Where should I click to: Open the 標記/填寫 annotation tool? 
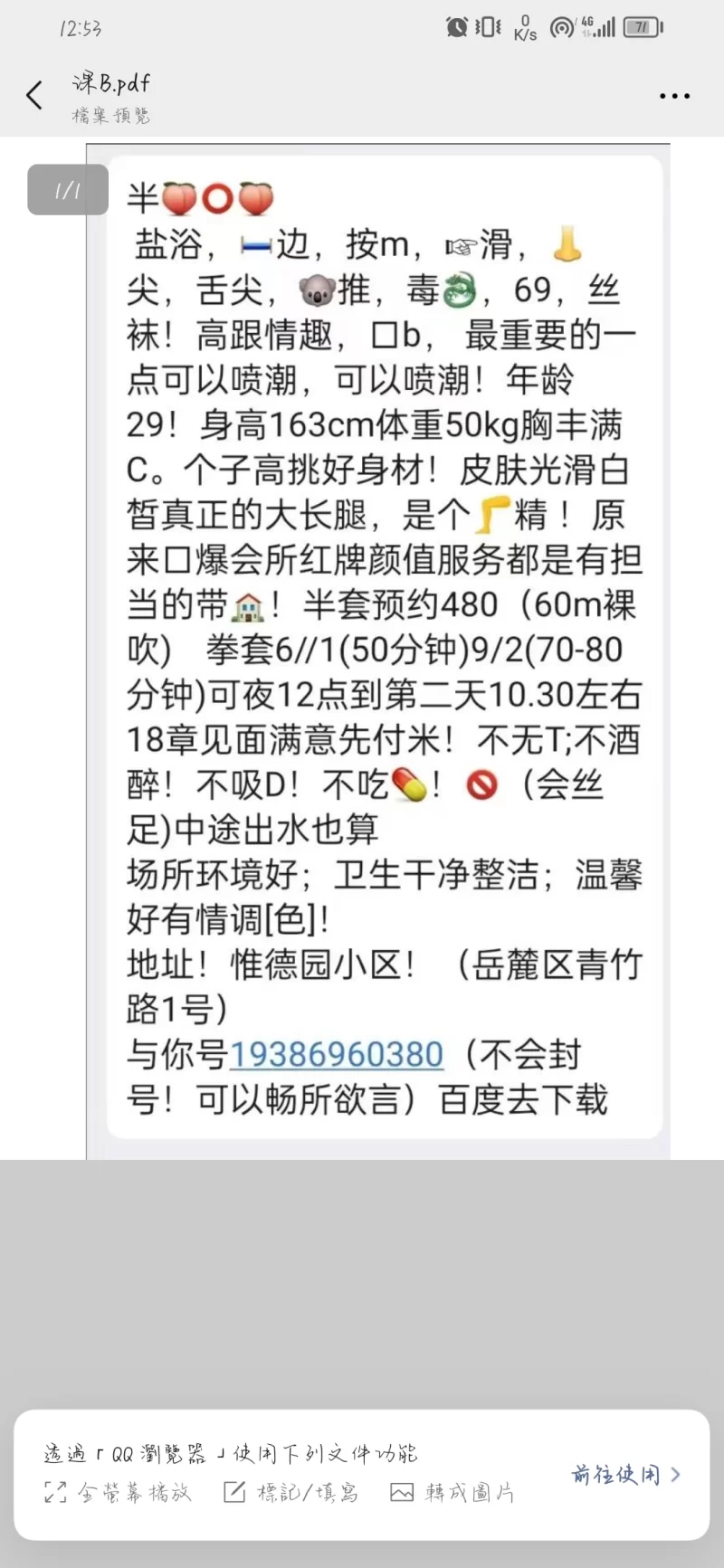pyautogui.click(x=291, y=1492)
